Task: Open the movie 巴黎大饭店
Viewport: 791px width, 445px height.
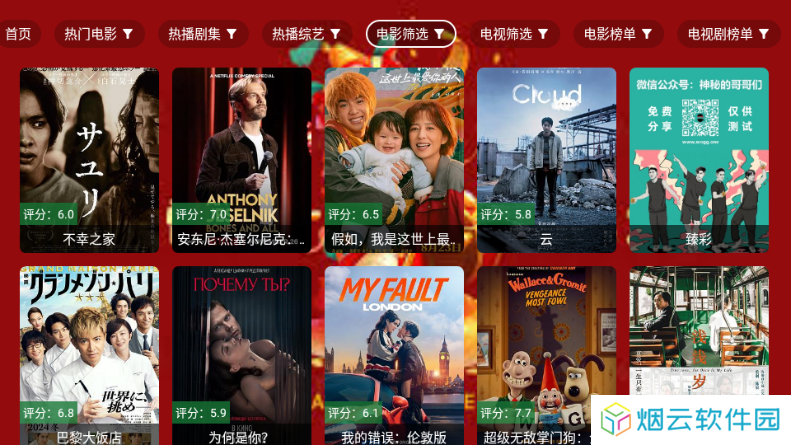Action: [89, 355]
